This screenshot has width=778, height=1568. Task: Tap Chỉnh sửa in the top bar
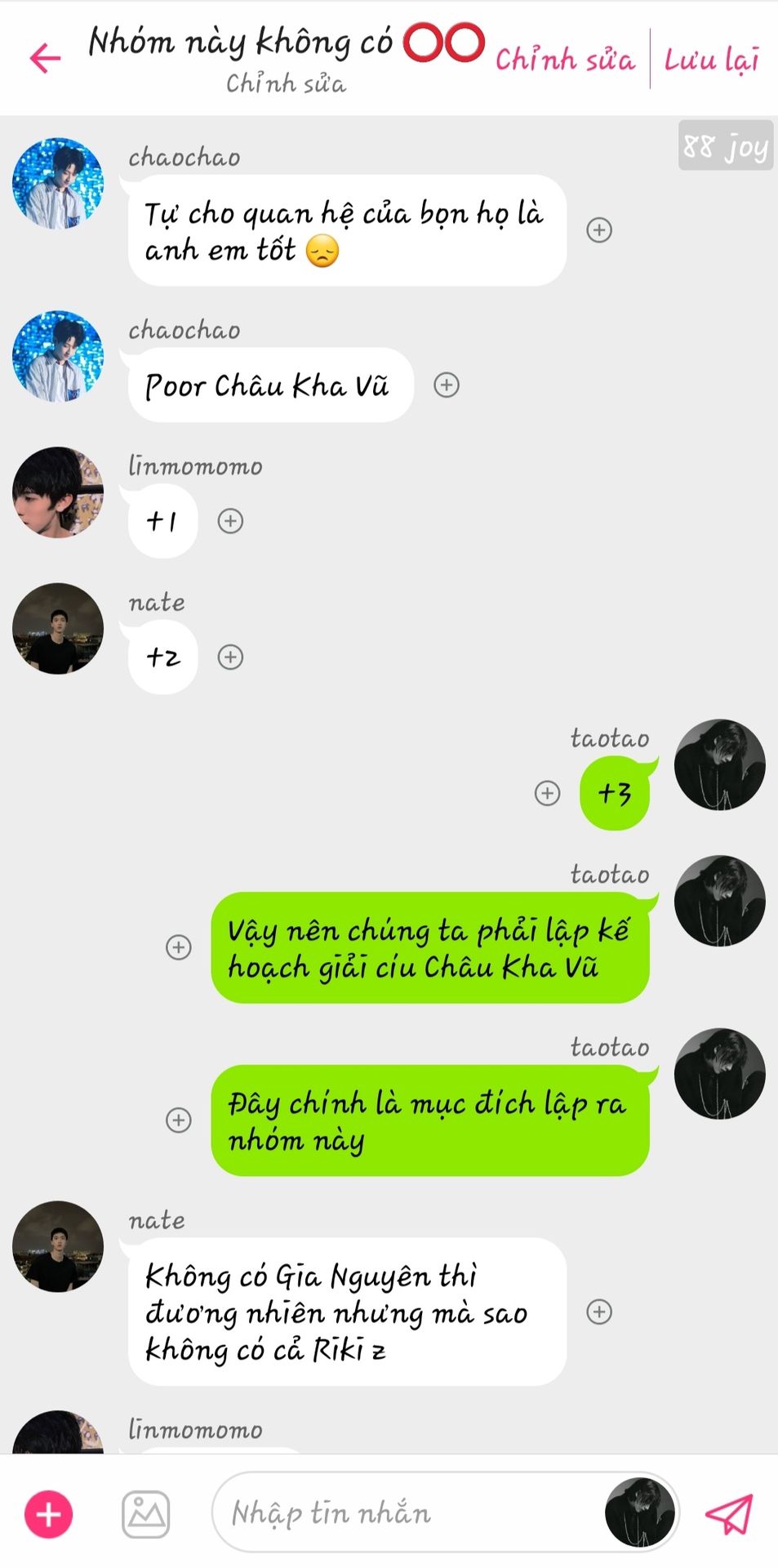564,60
